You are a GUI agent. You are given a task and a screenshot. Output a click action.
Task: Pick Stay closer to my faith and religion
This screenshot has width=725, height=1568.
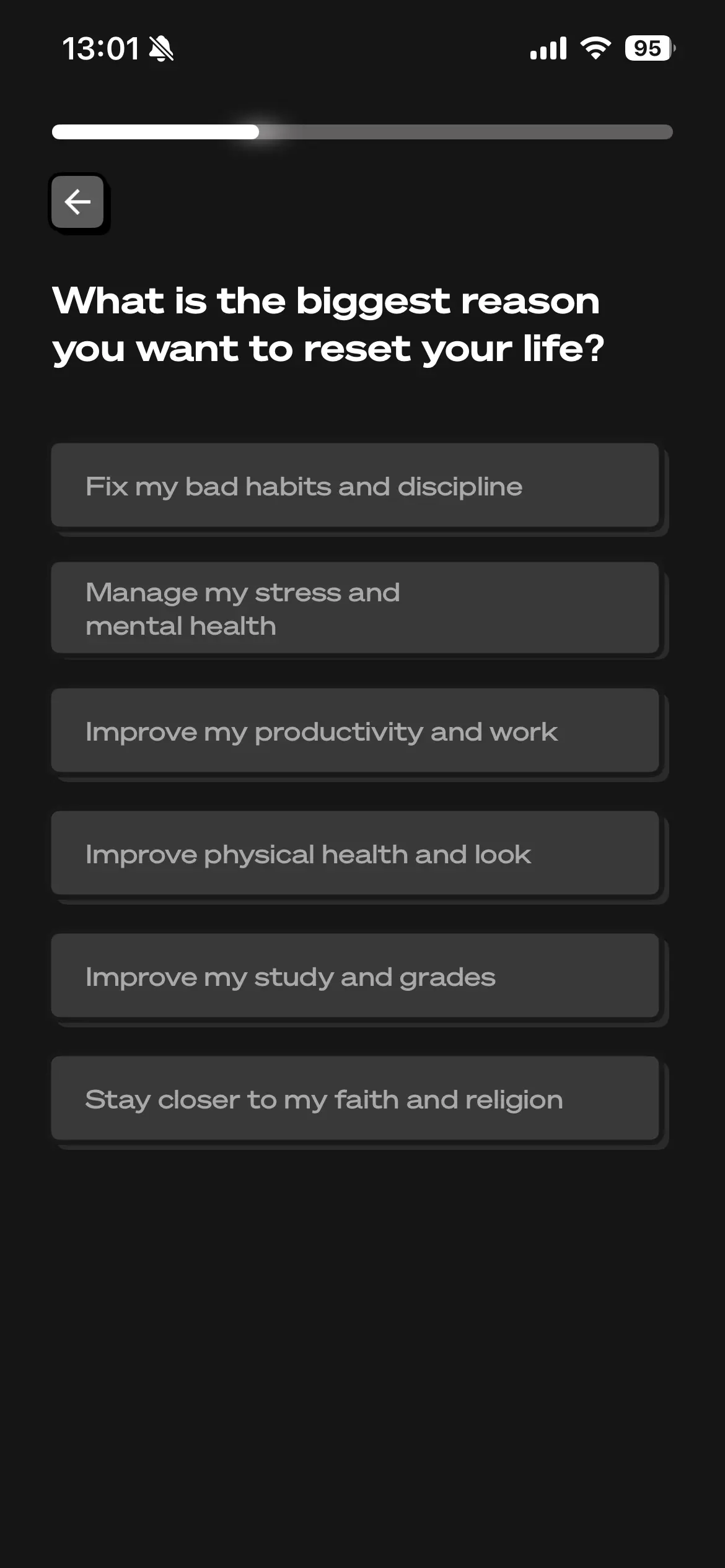pyautogui.click(x=355, y=1099)
